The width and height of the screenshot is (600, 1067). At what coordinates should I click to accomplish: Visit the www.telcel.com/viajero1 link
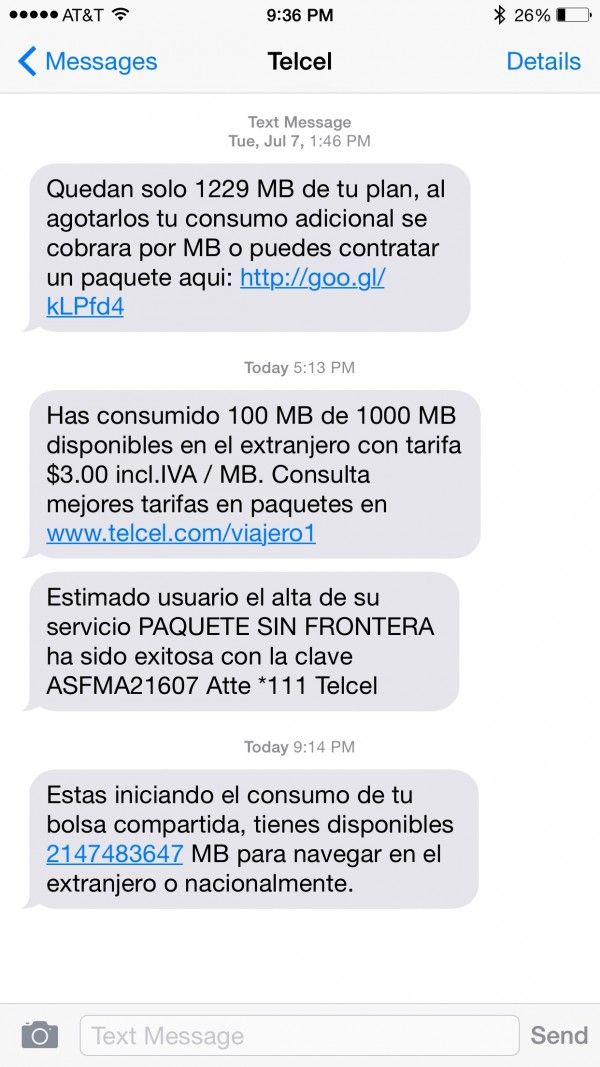[x=181, y=534]
